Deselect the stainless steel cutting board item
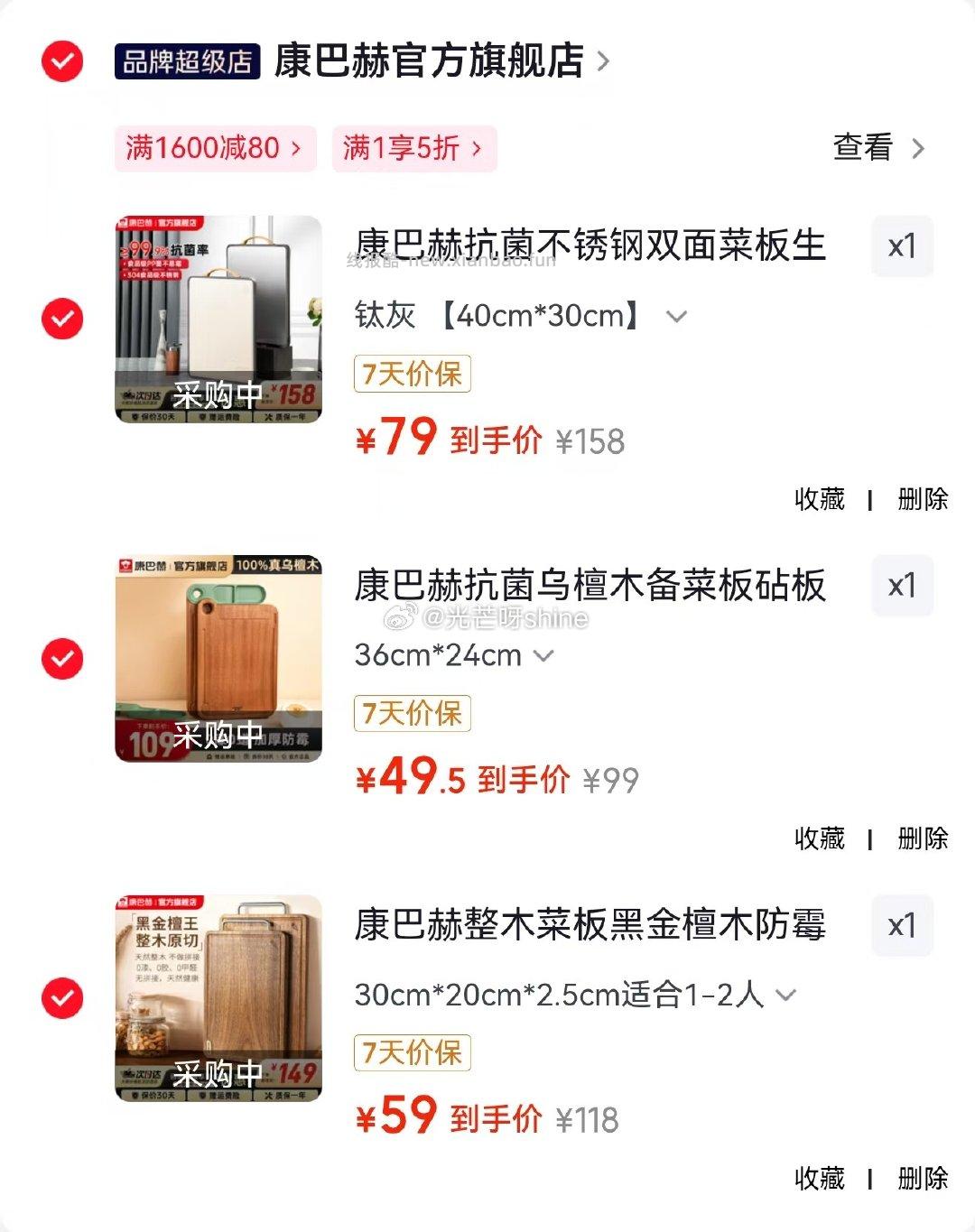 [x=60, y=318]
